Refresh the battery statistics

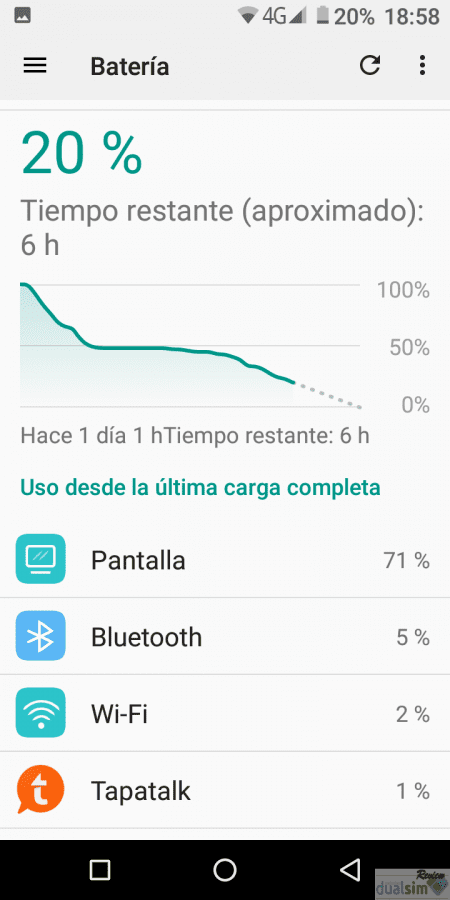[370, 65]
